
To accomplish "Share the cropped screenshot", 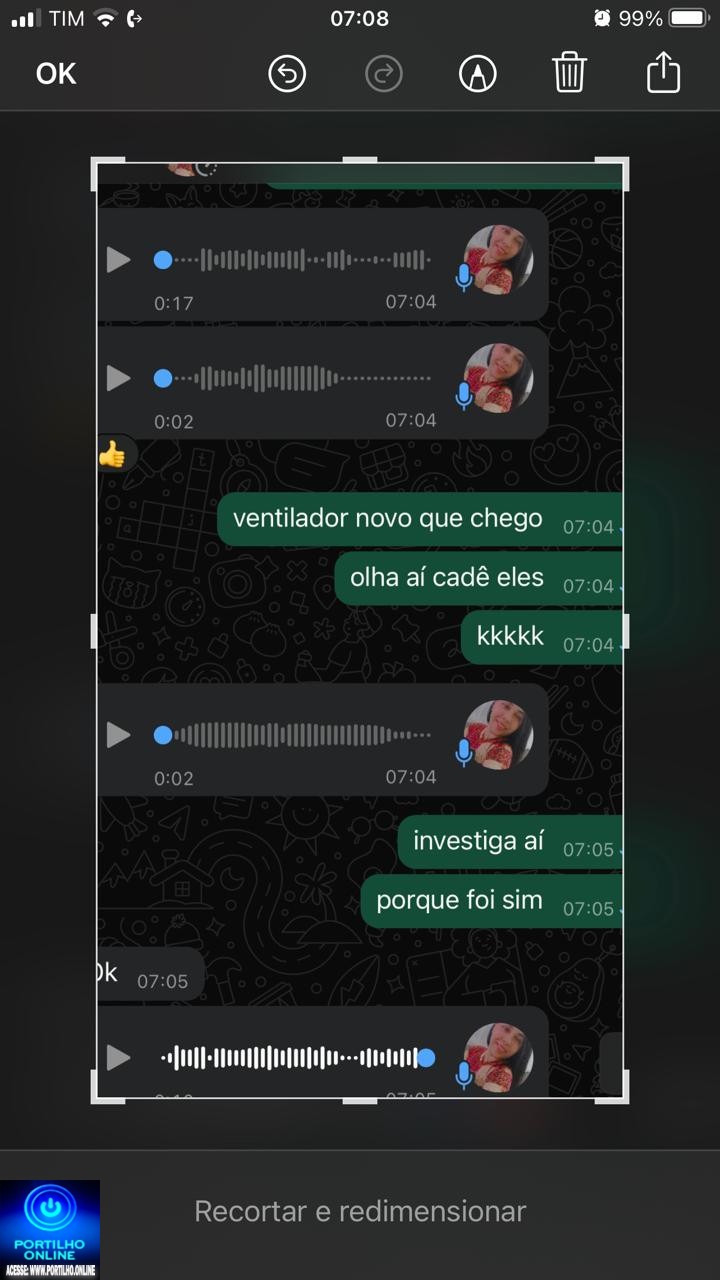I will [663, 72].
